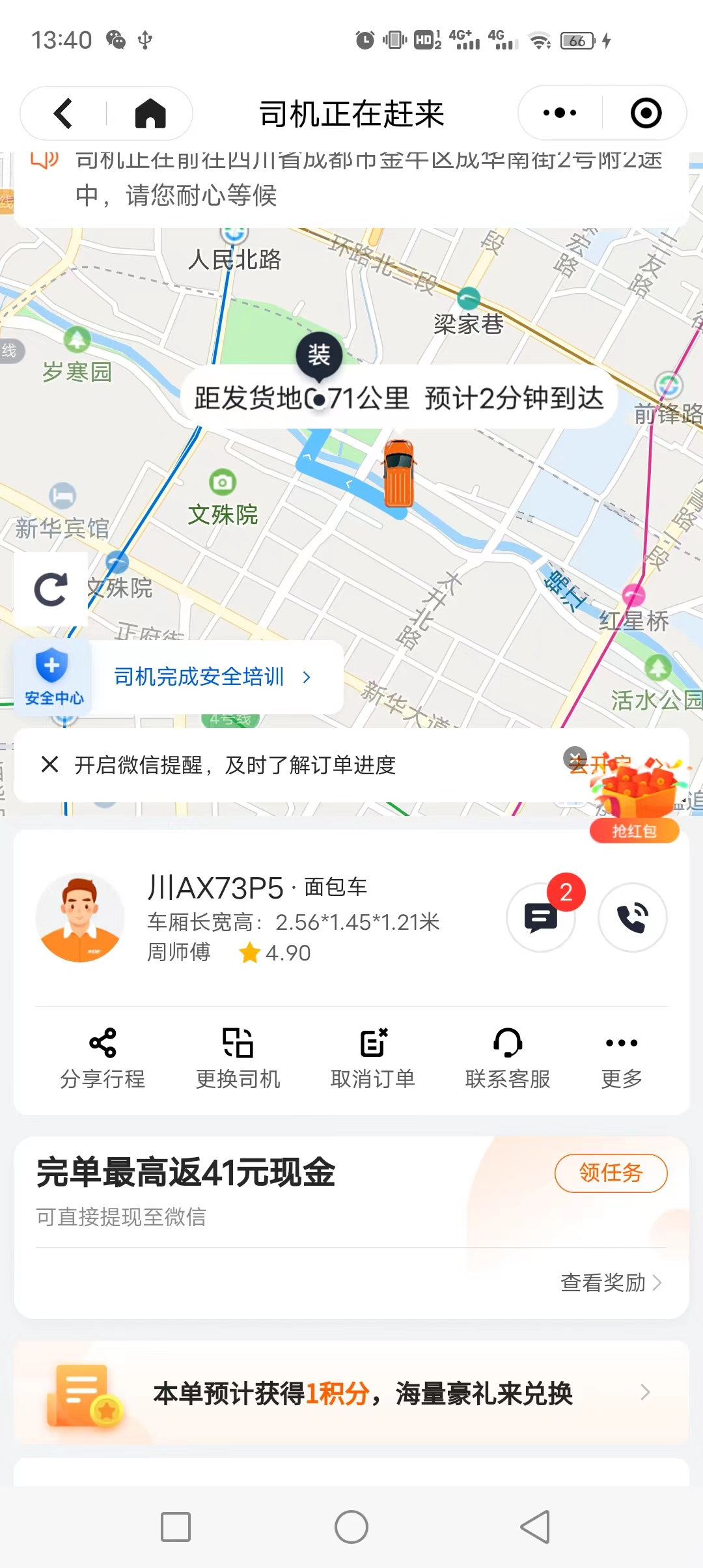Image resolution: width=703 pixels, height=1568 pixels.
Task: Open the 积分 points exchange banner
Action: (351, 1392)
